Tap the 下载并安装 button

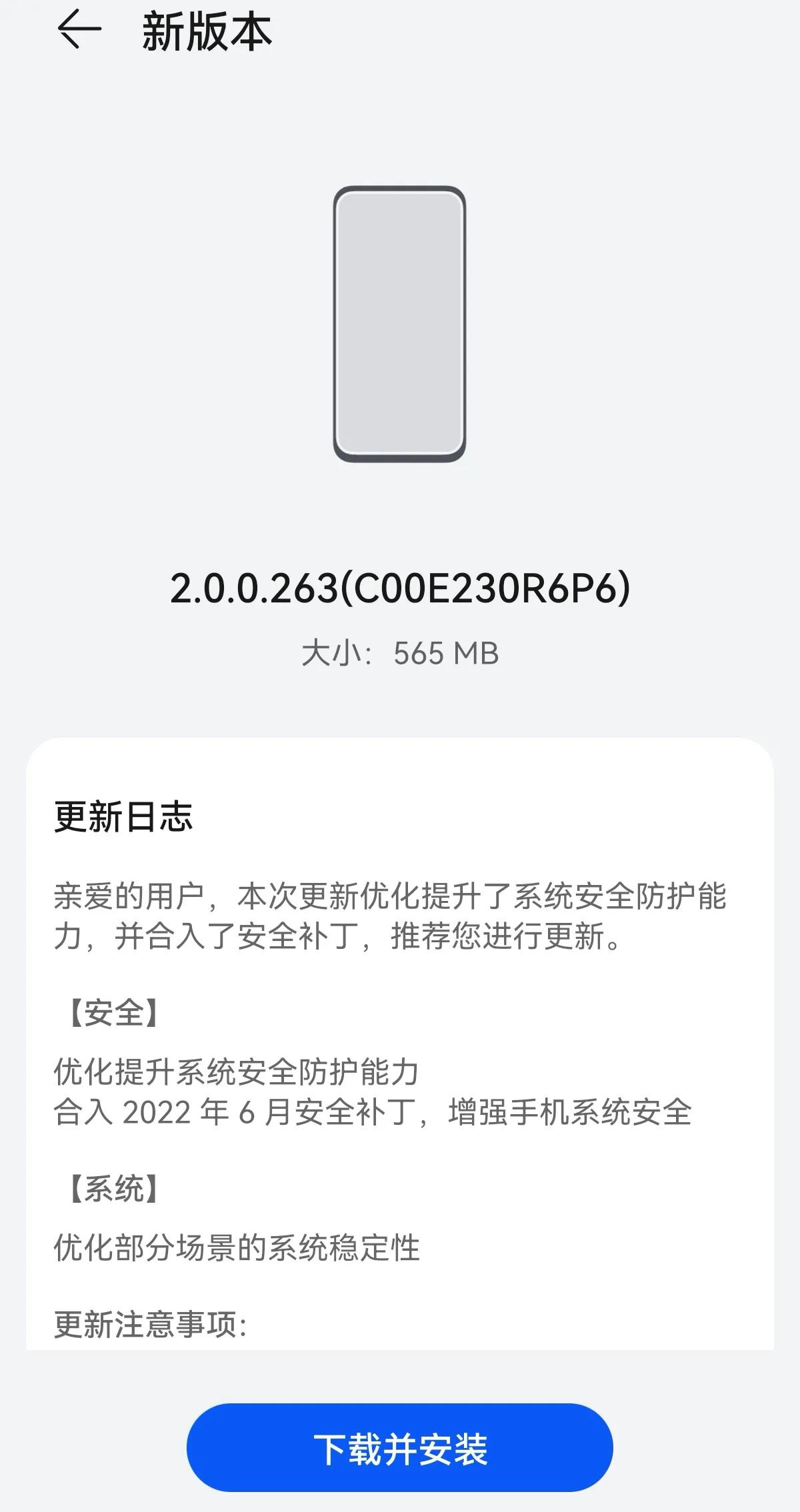400,1447
